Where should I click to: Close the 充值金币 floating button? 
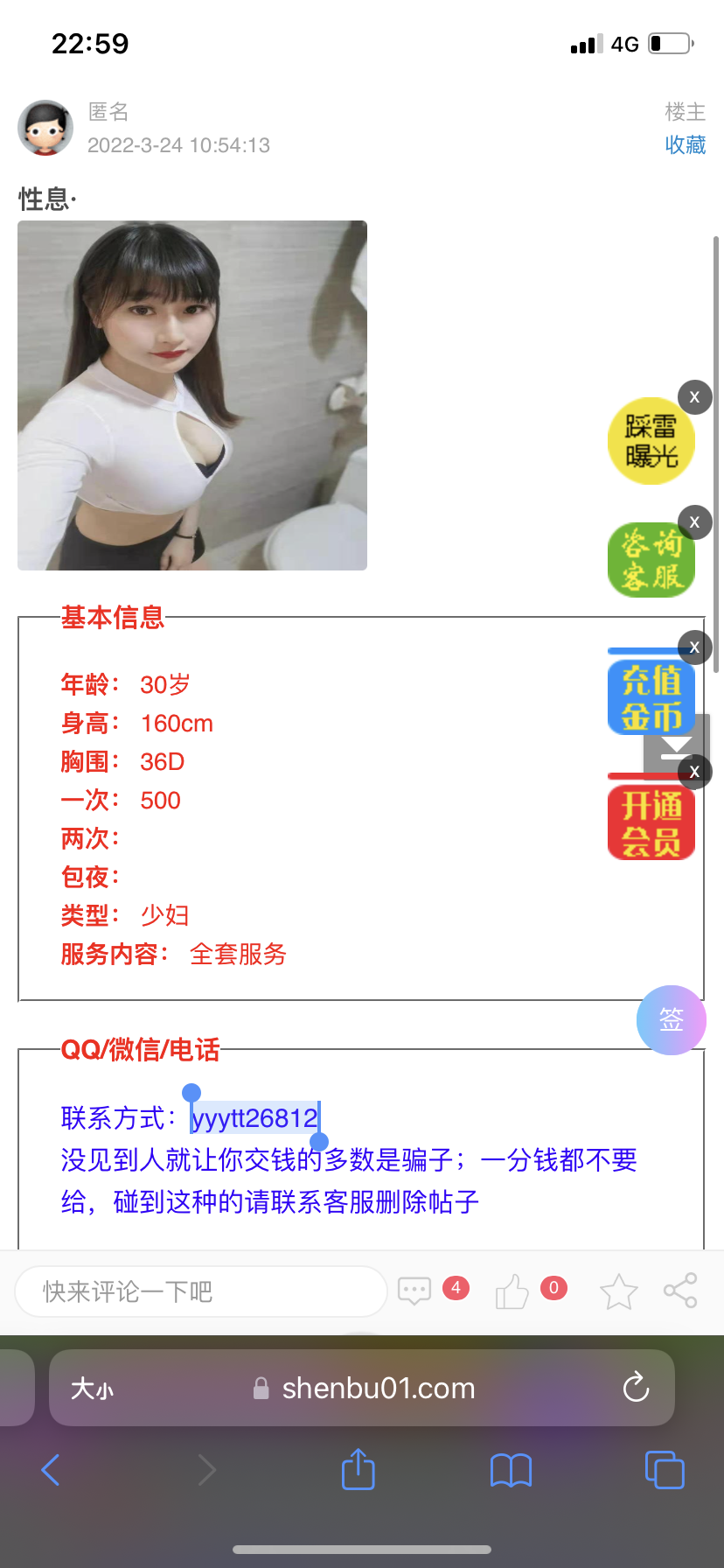point(694,647)
